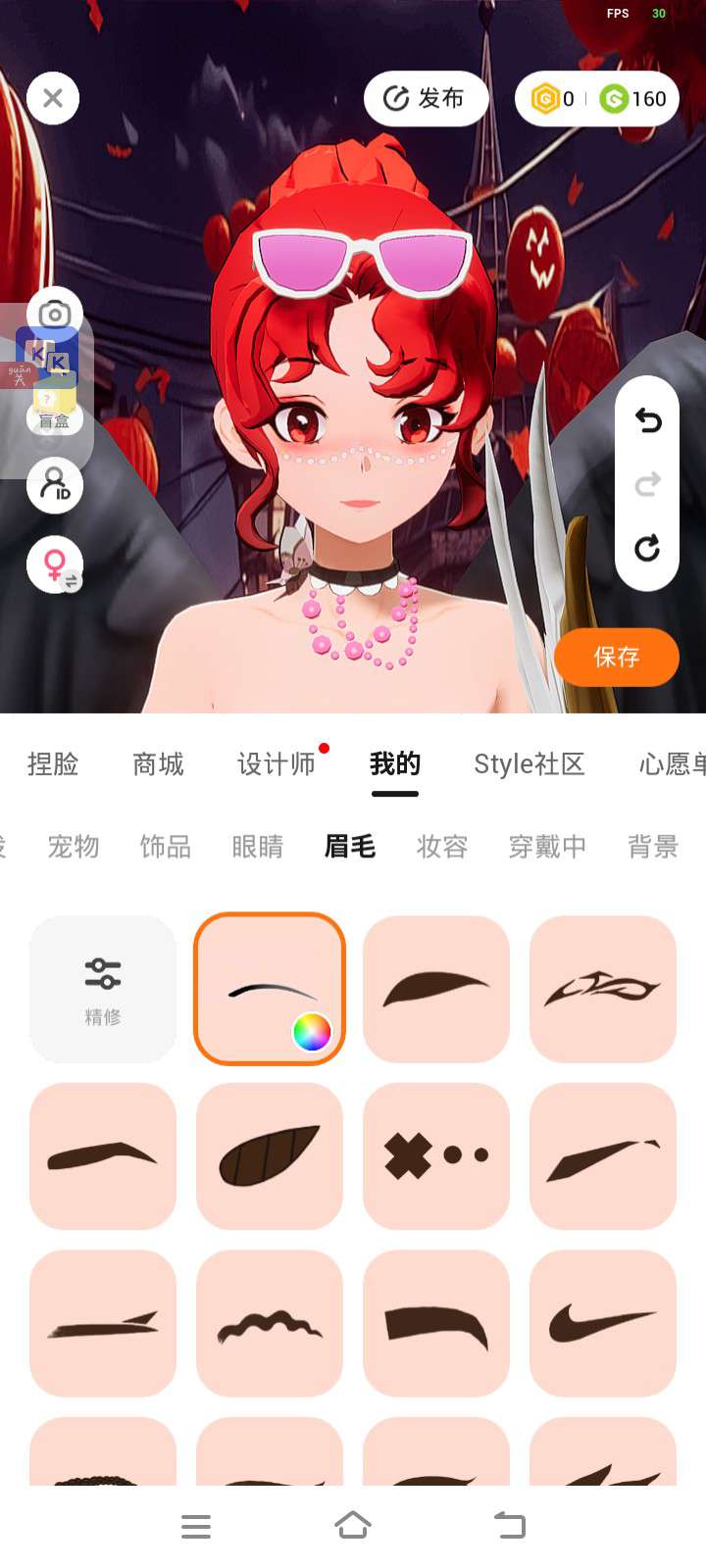Pick the swoosh-shaped eyebrow
This screenshot has width=706, height=1568.
603,1323
